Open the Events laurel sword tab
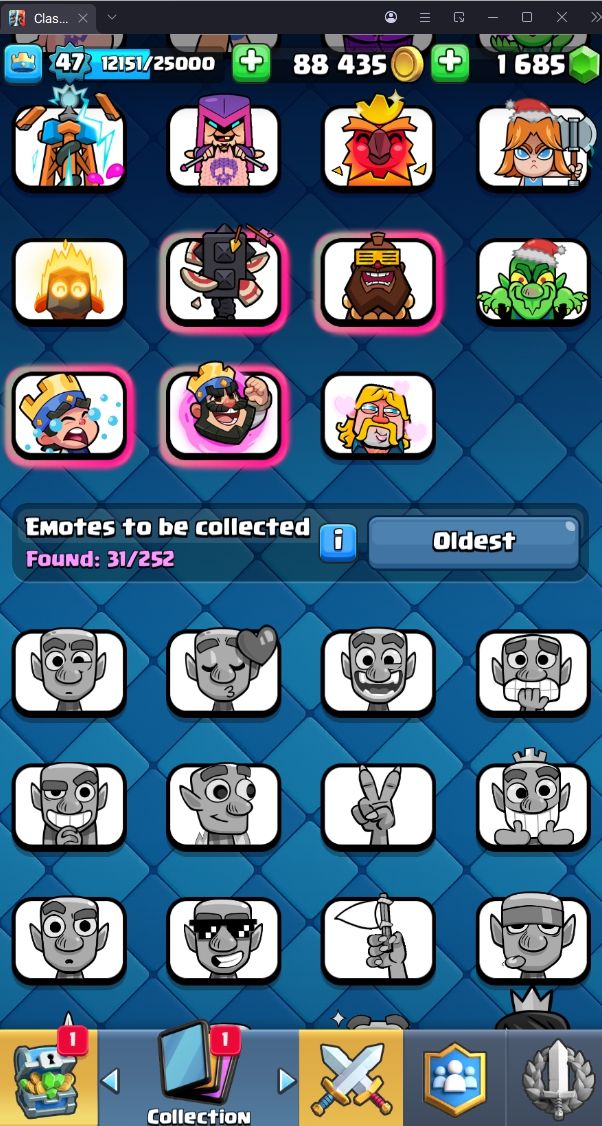Viewport: 602px width, 1126px height. coord(555,1078)
